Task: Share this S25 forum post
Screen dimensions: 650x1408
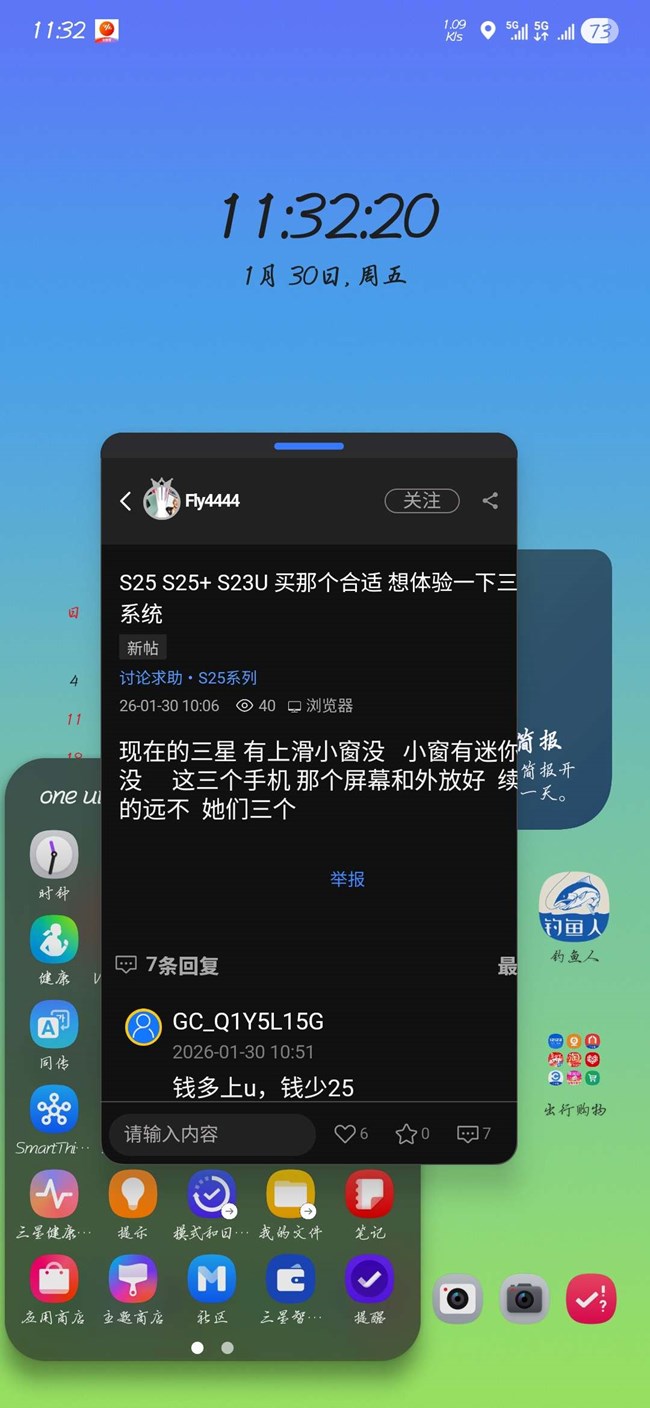Action: click(x=490, y=501)
